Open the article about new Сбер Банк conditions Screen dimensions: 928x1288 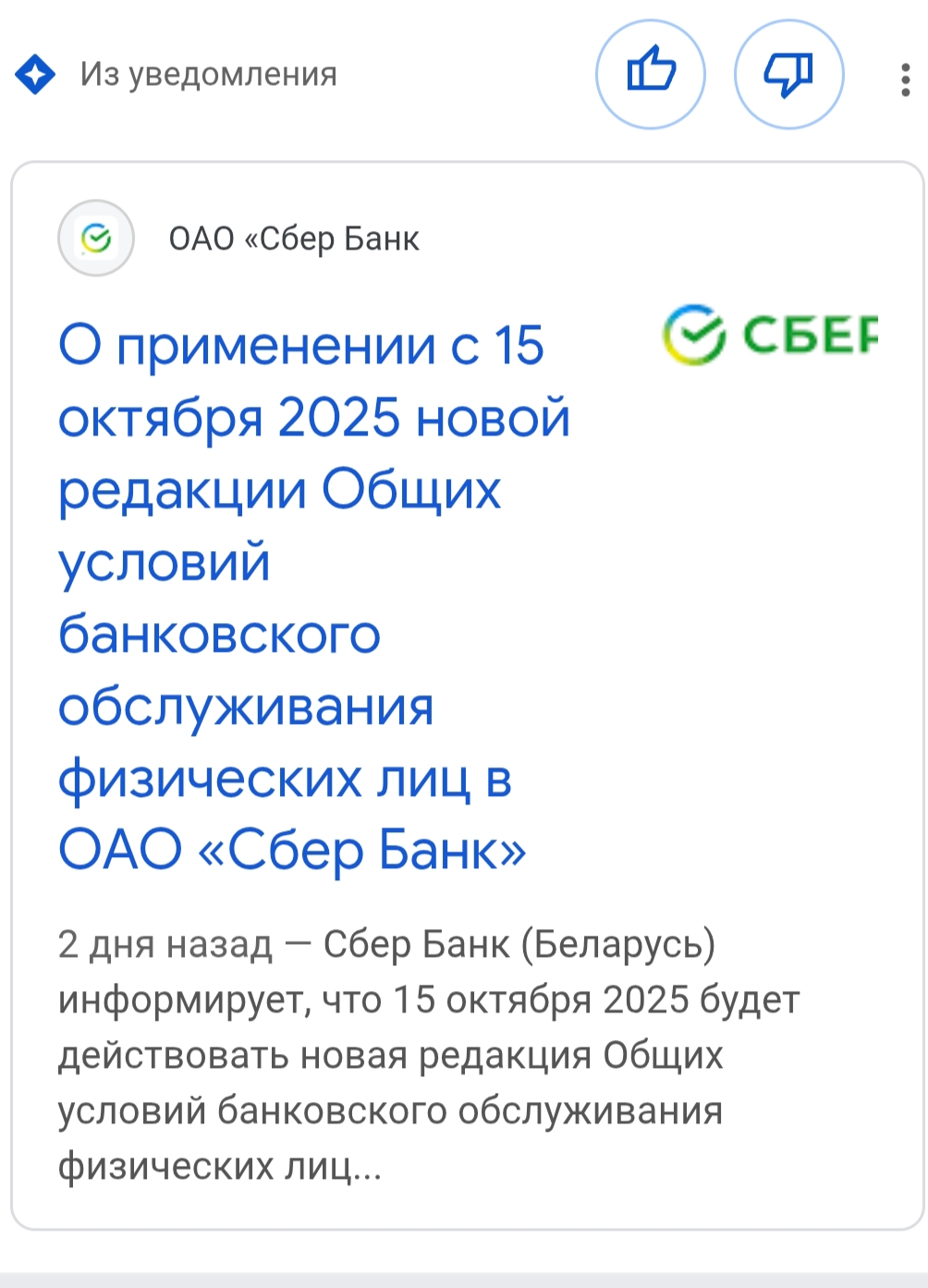click(313, 597)
